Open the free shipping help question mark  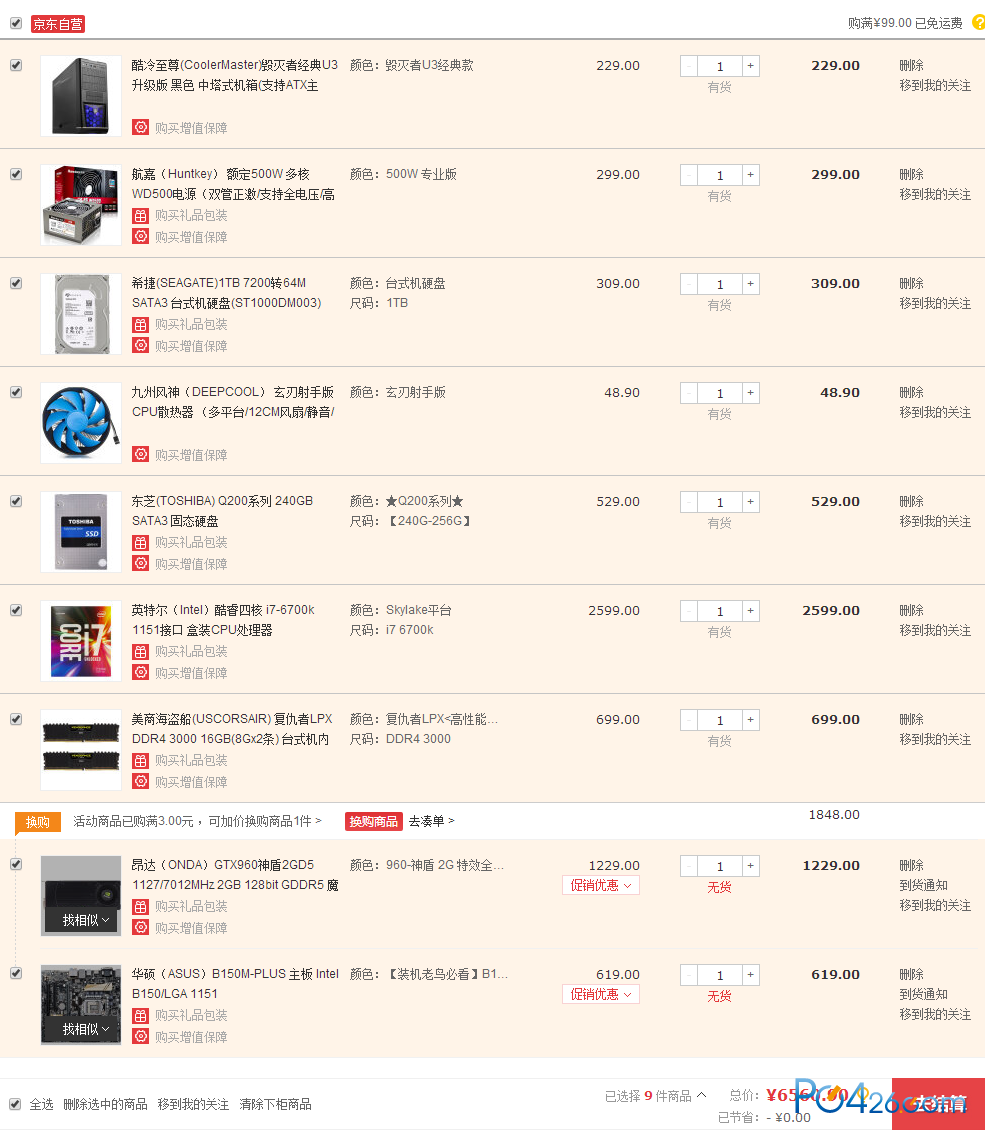click(x=978, y=22)
